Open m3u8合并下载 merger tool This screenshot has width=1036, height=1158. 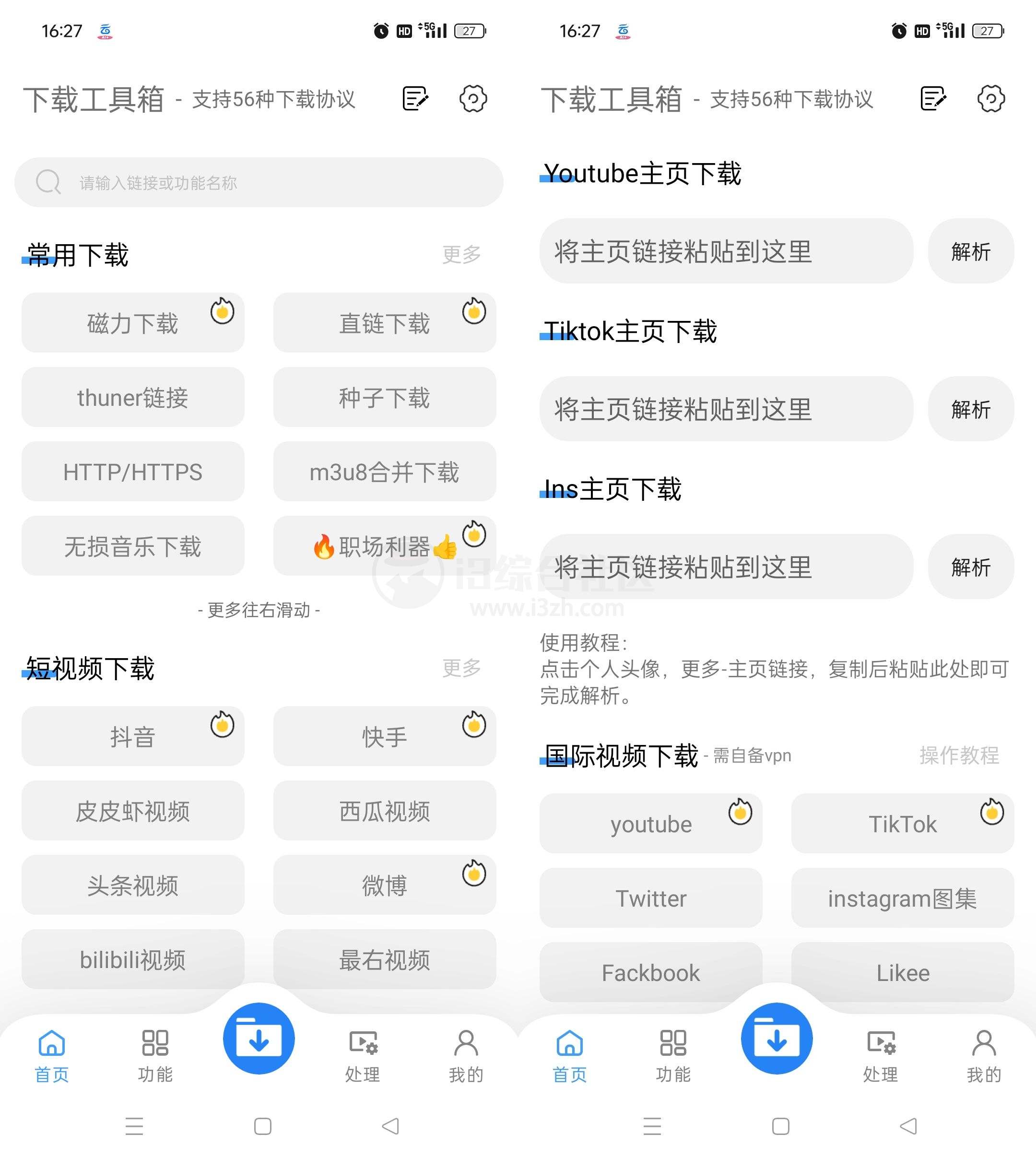[x=385, y=472]
